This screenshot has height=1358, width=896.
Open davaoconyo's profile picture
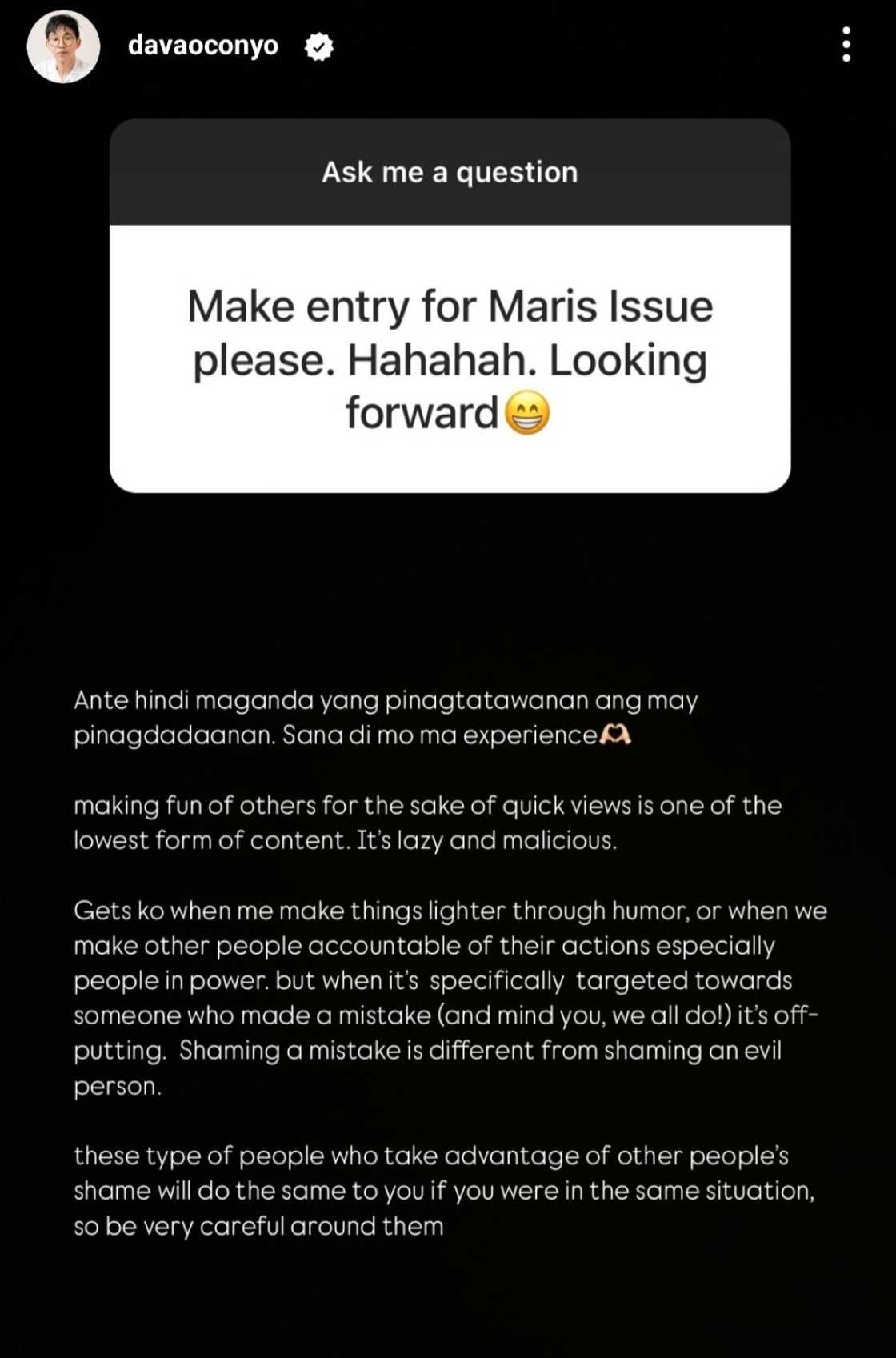[63, 46]
